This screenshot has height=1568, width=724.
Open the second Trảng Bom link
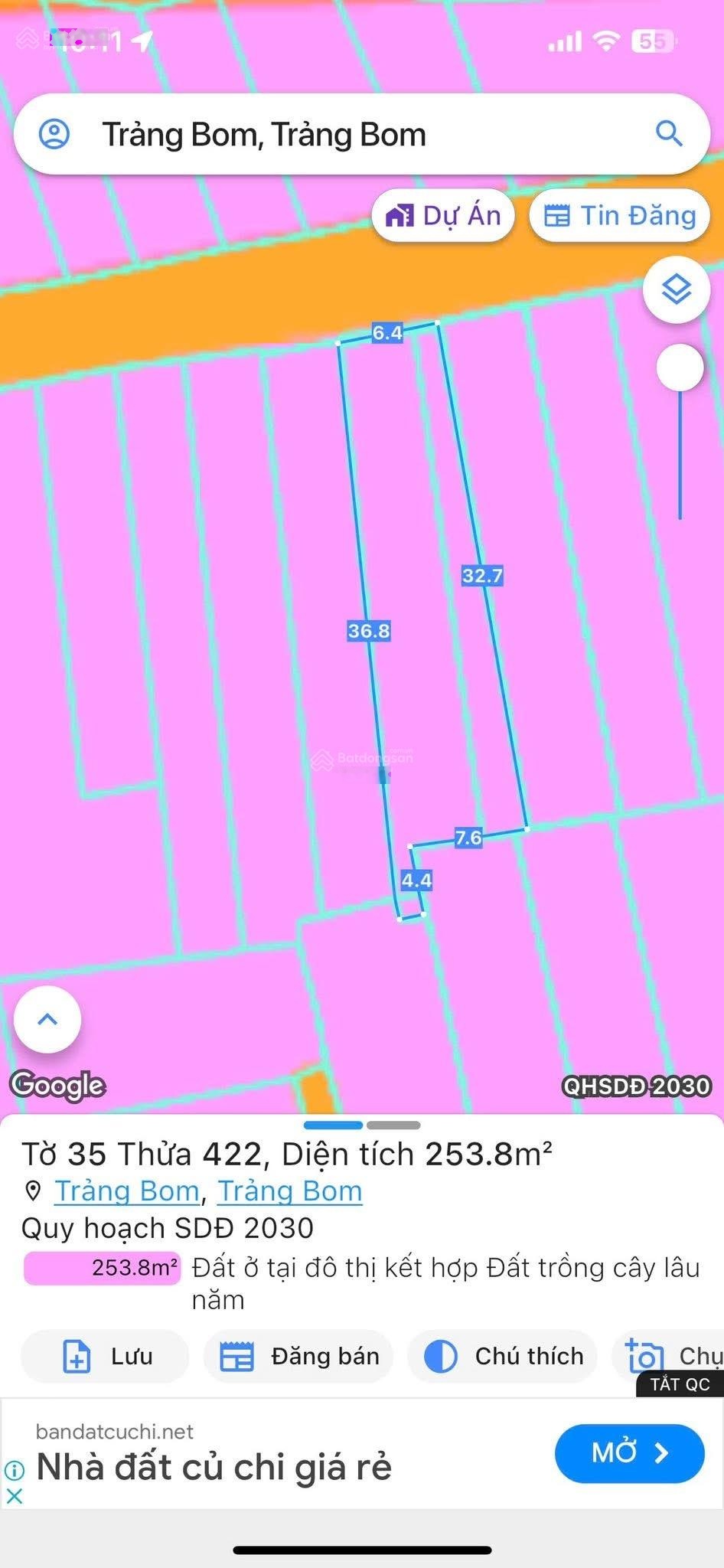[289, 1191]
